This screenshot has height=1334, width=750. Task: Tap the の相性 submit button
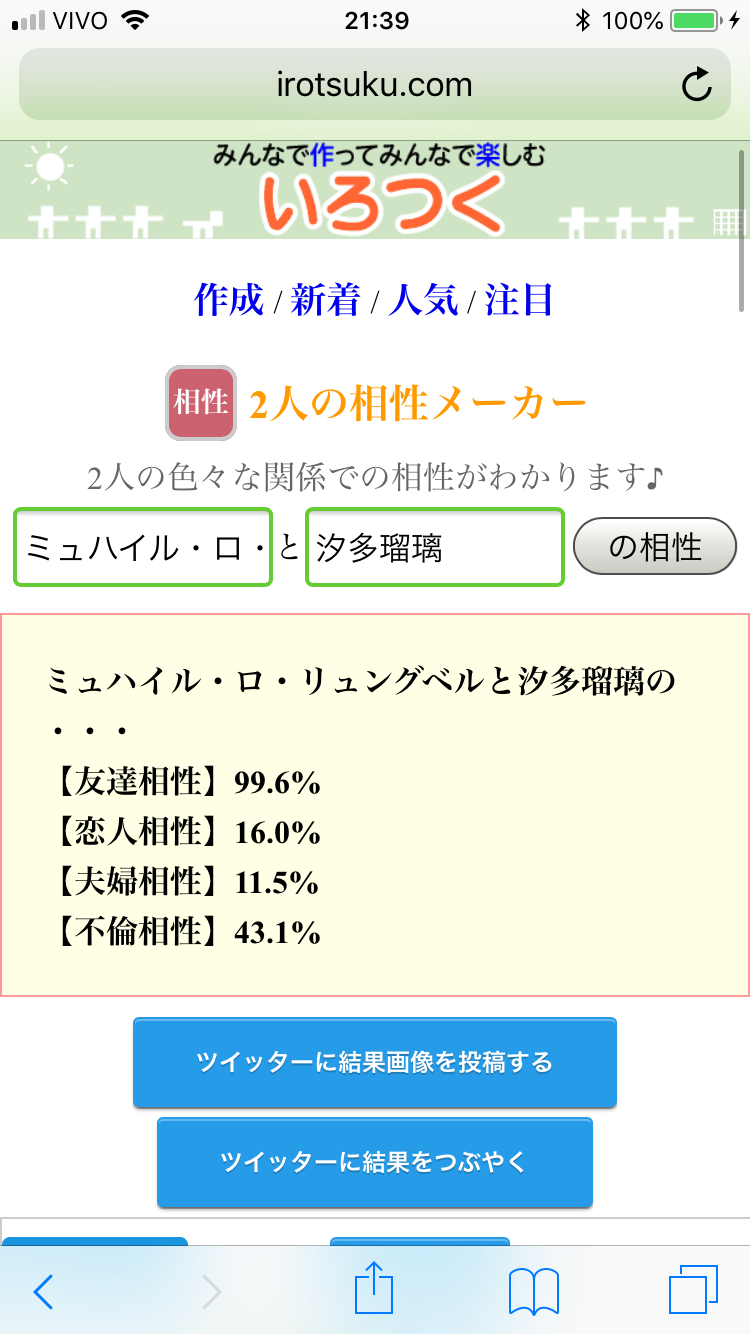[x=655, y=547]
